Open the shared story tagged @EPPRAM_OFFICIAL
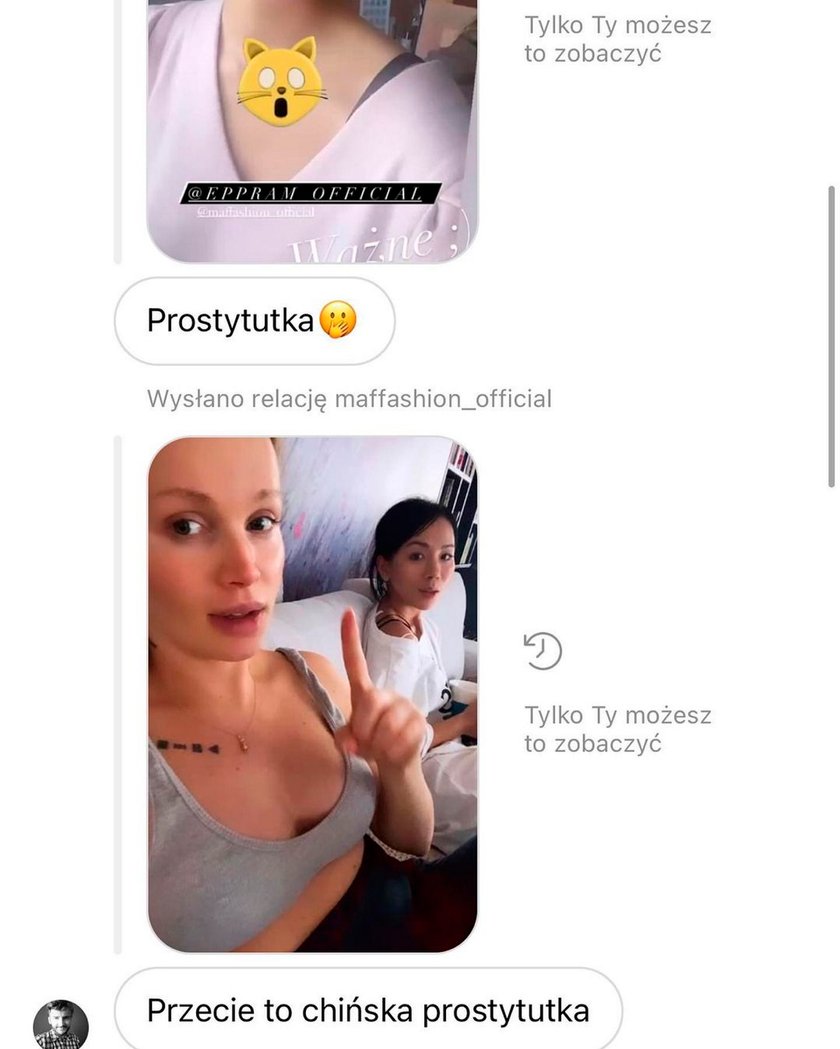 312,130
